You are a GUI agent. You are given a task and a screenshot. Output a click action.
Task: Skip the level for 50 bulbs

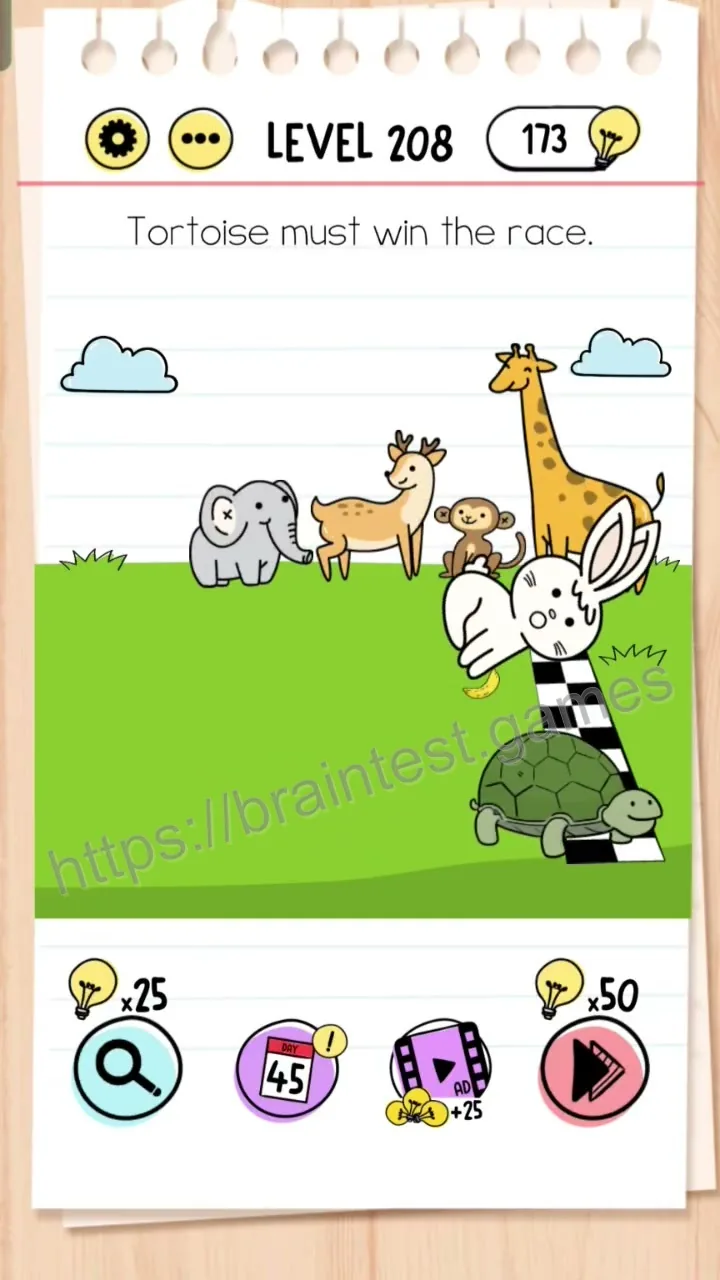pos(594,1070)
